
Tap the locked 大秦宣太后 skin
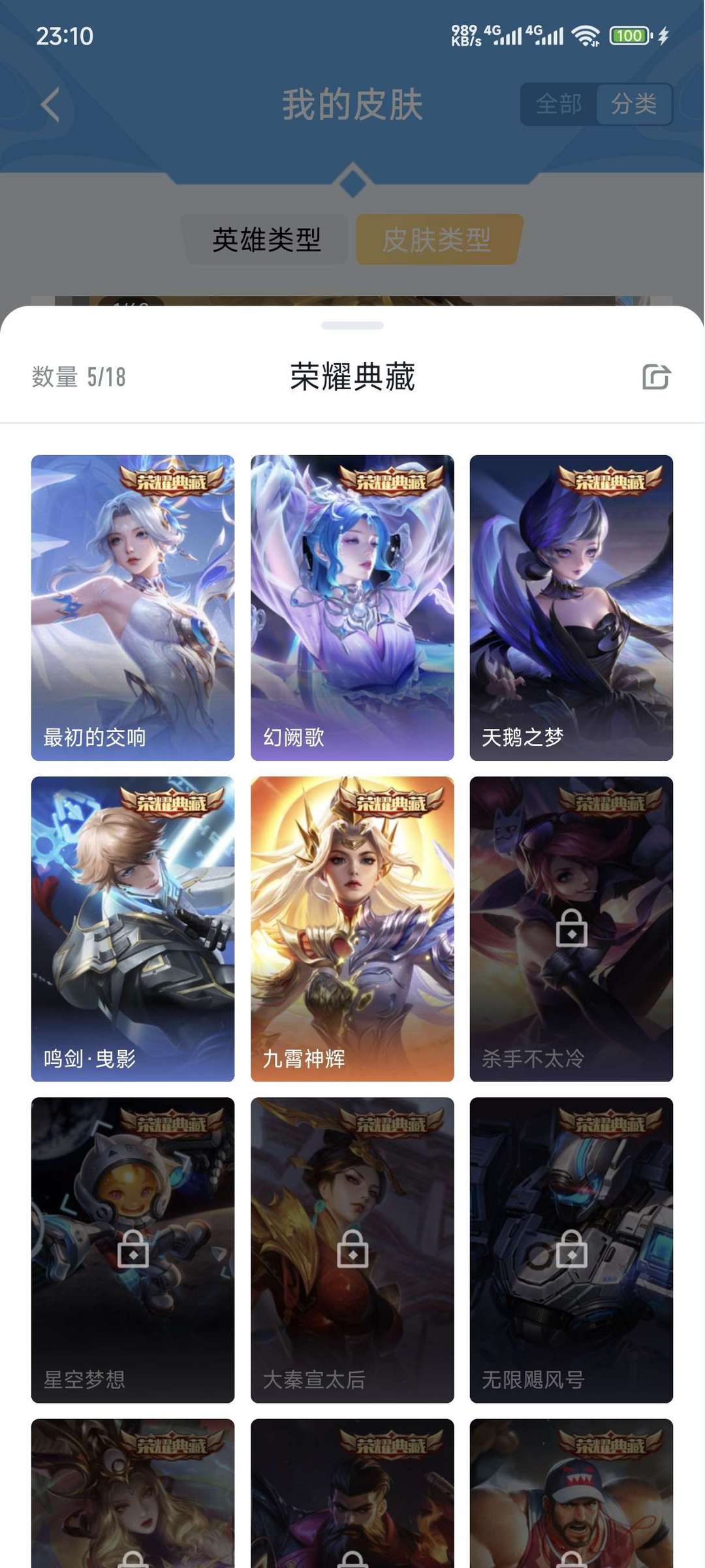[352, 1250]
